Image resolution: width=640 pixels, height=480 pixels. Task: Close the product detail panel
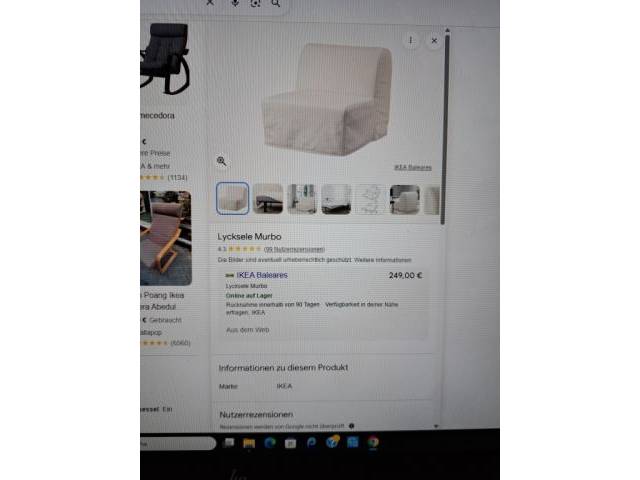[433, 41]
